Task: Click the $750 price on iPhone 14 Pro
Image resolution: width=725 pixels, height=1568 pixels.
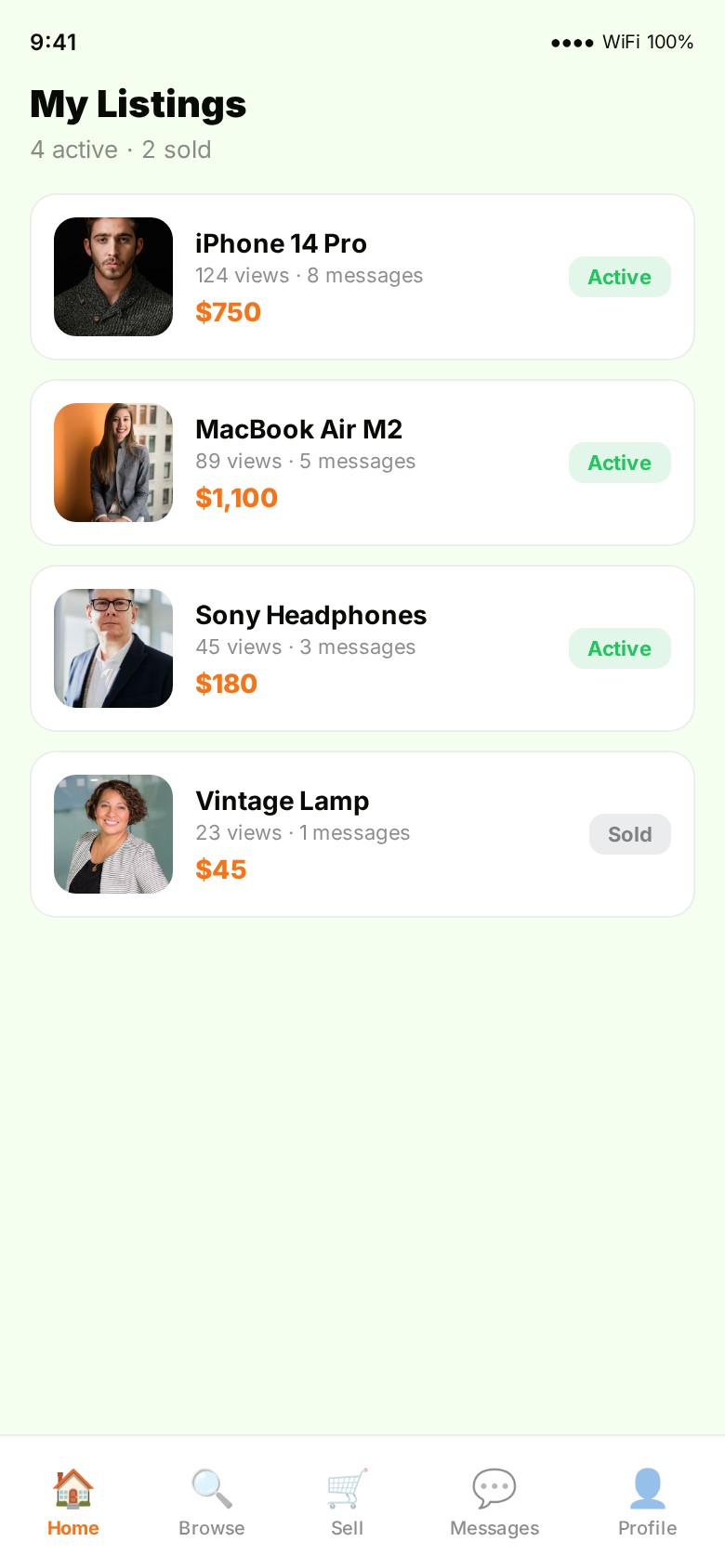Action: (228, 312)
